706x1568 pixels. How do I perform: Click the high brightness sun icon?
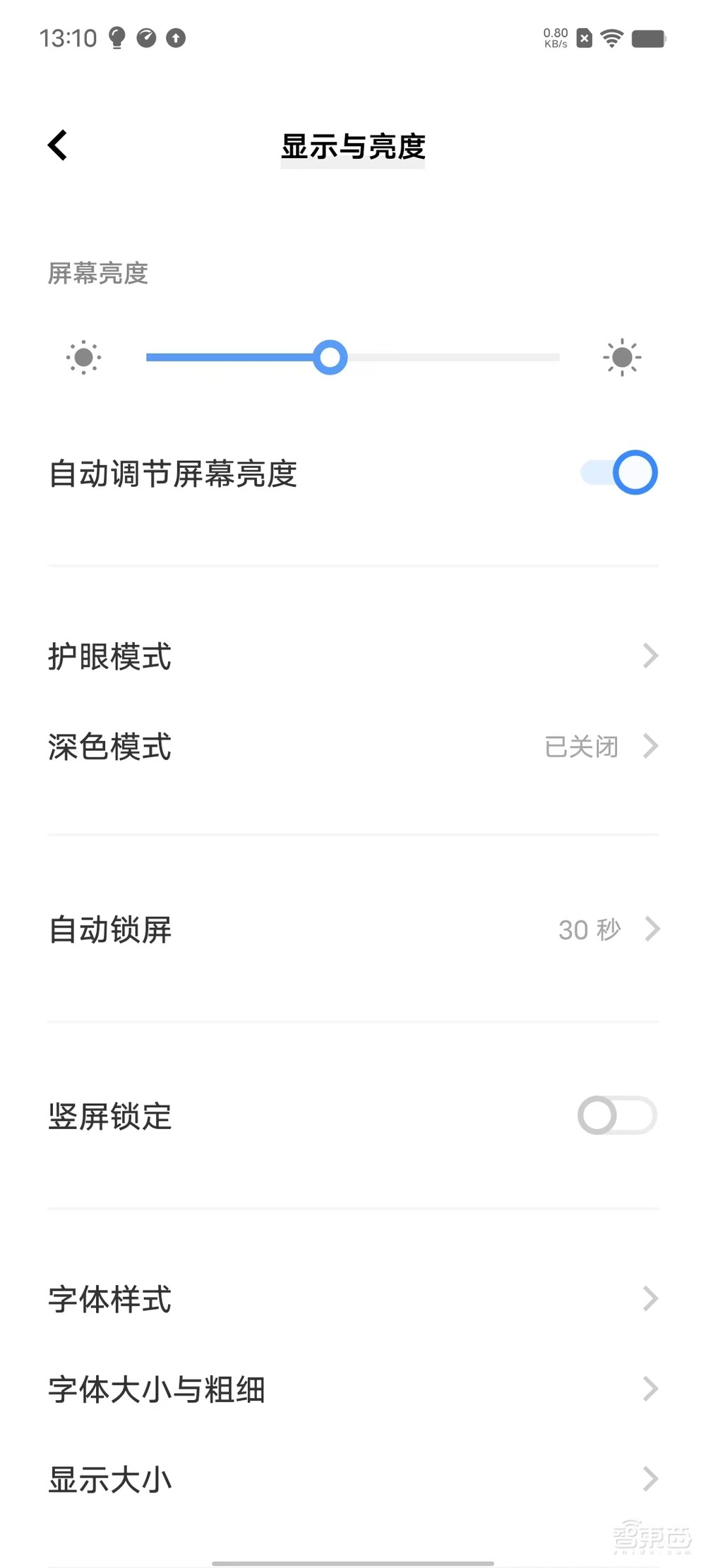click(x=621, y=357)
